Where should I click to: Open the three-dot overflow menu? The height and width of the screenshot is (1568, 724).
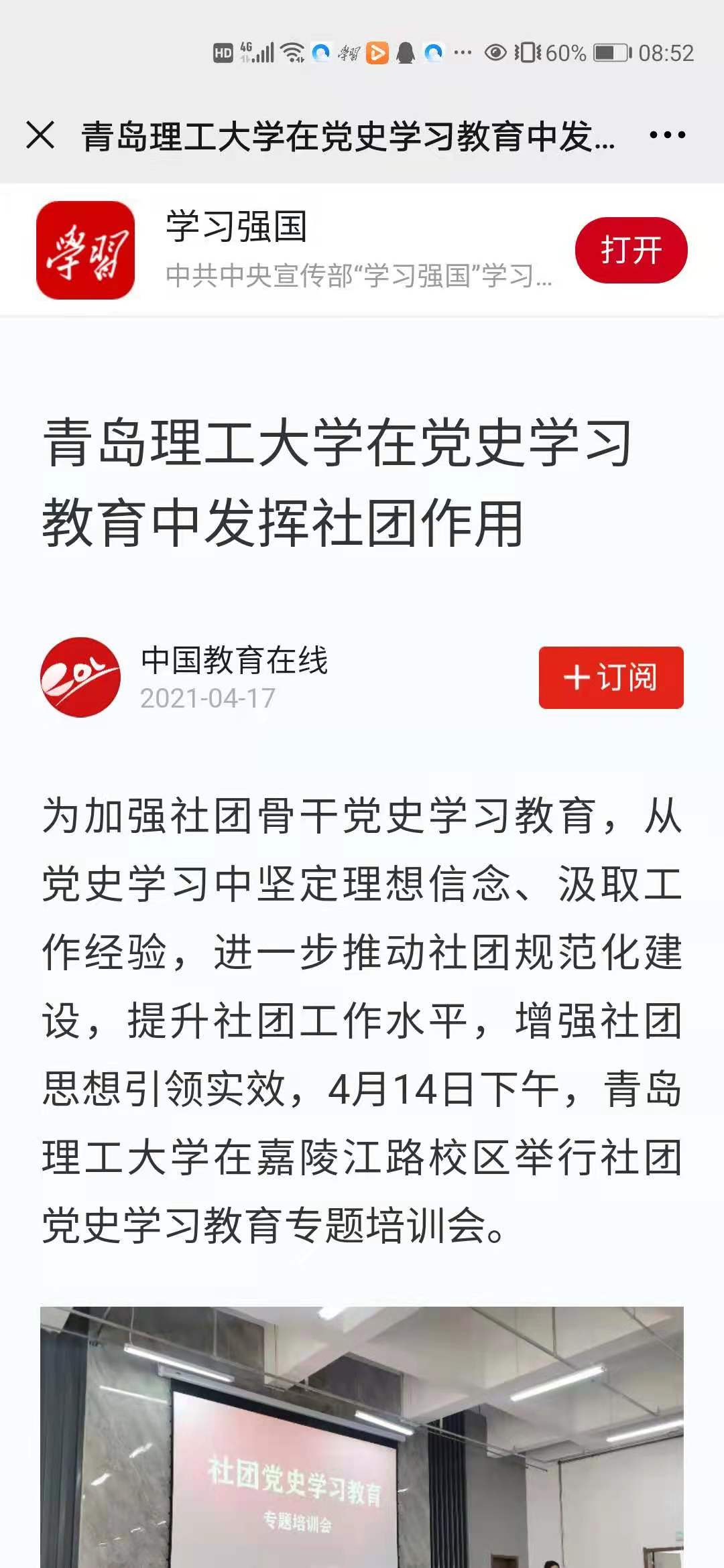tap(667, 135)
